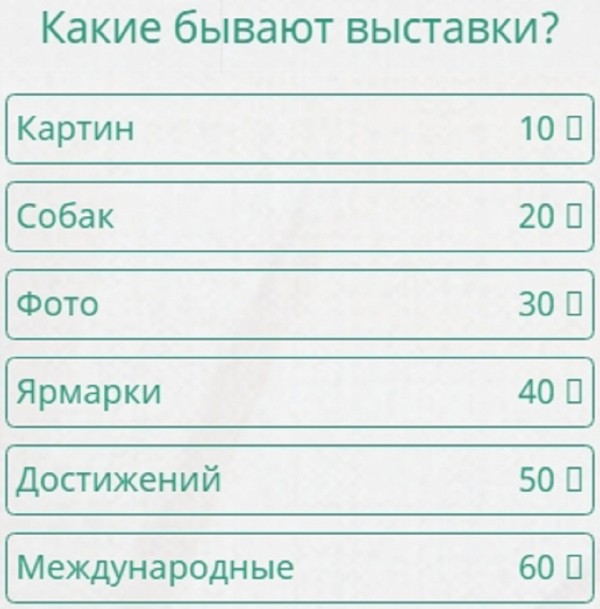Select the answer row Картин
This screenshot has width=600, height=609.
click(297, 128)
